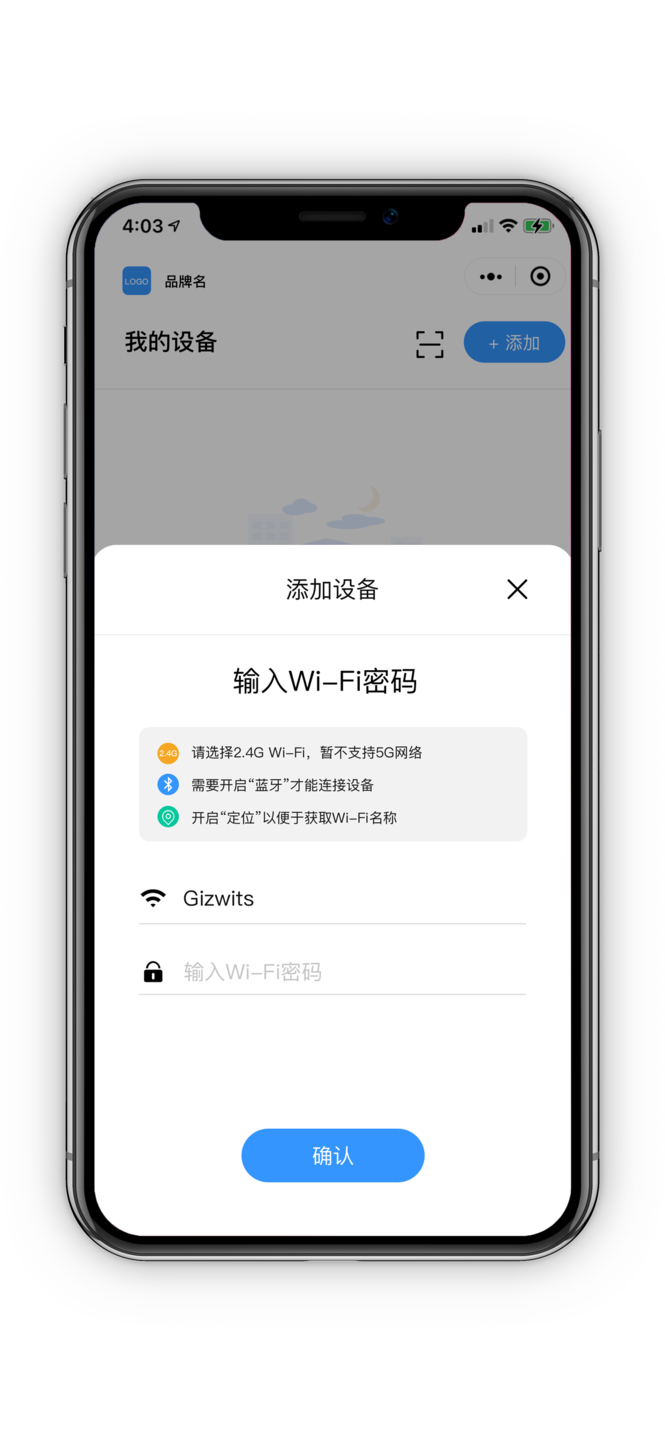Exit the mini program via circle icon
Viewport: 665px width, 1440px height.
[540, 277]
